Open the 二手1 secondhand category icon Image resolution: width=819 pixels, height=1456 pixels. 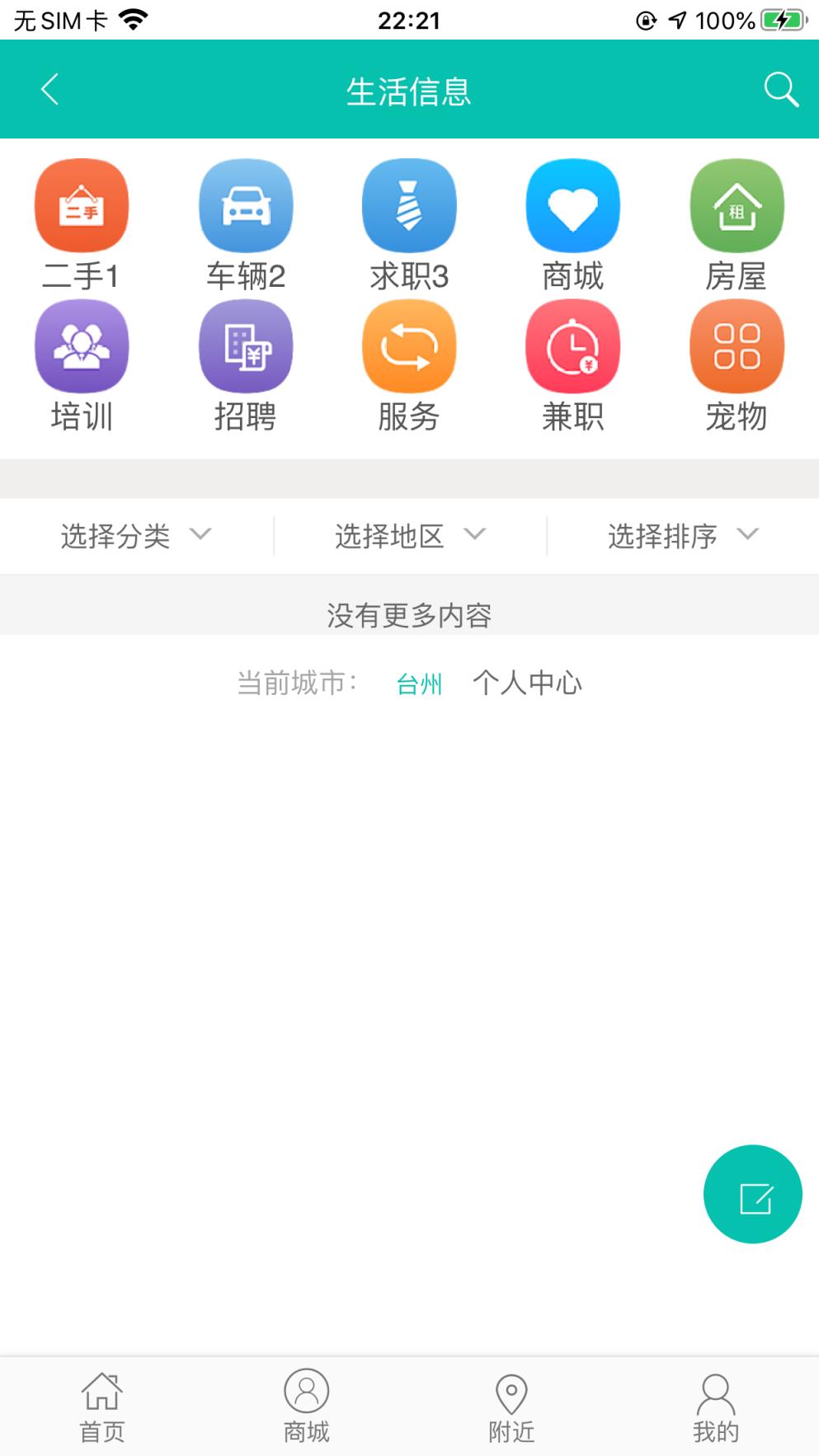(x=80, y=206)
